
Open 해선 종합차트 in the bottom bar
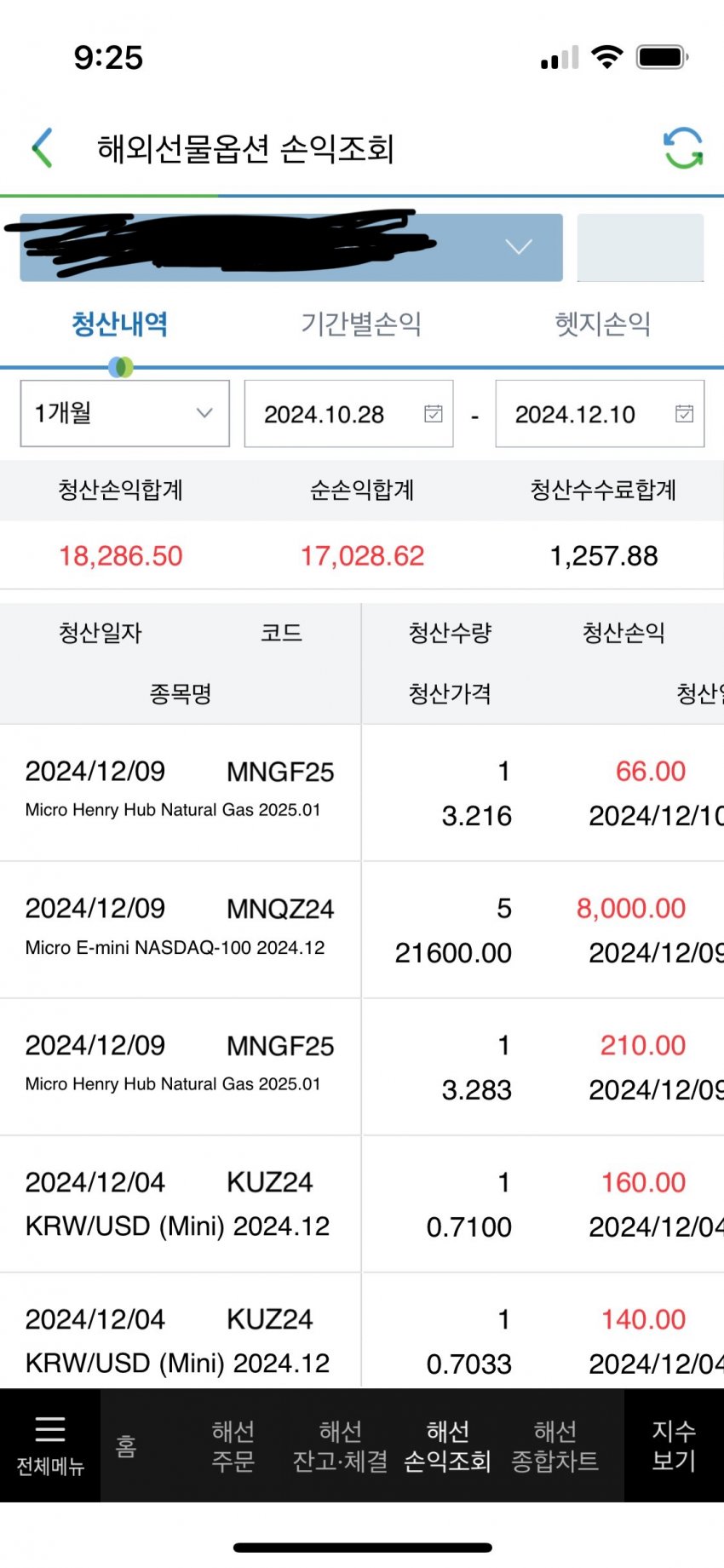(555, 1445)
